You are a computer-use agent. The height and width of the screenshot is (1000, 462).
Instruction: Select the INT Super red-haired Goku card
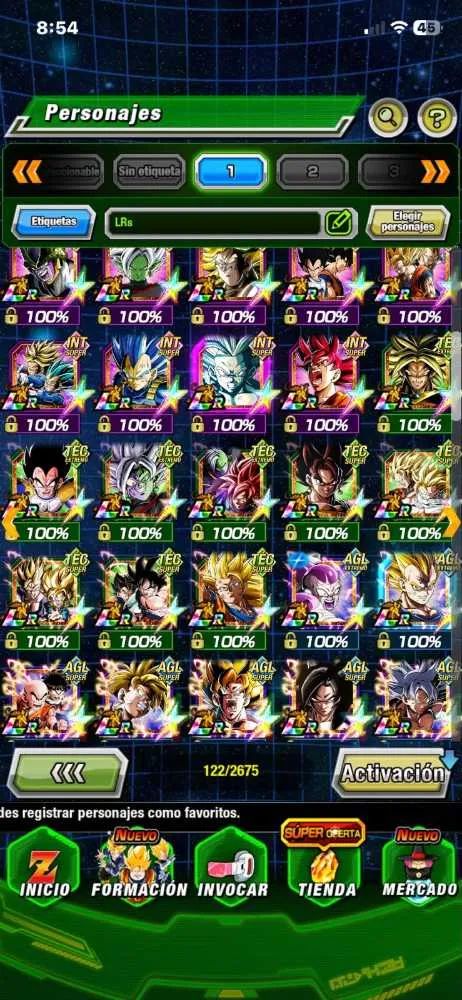click(321, 384)
